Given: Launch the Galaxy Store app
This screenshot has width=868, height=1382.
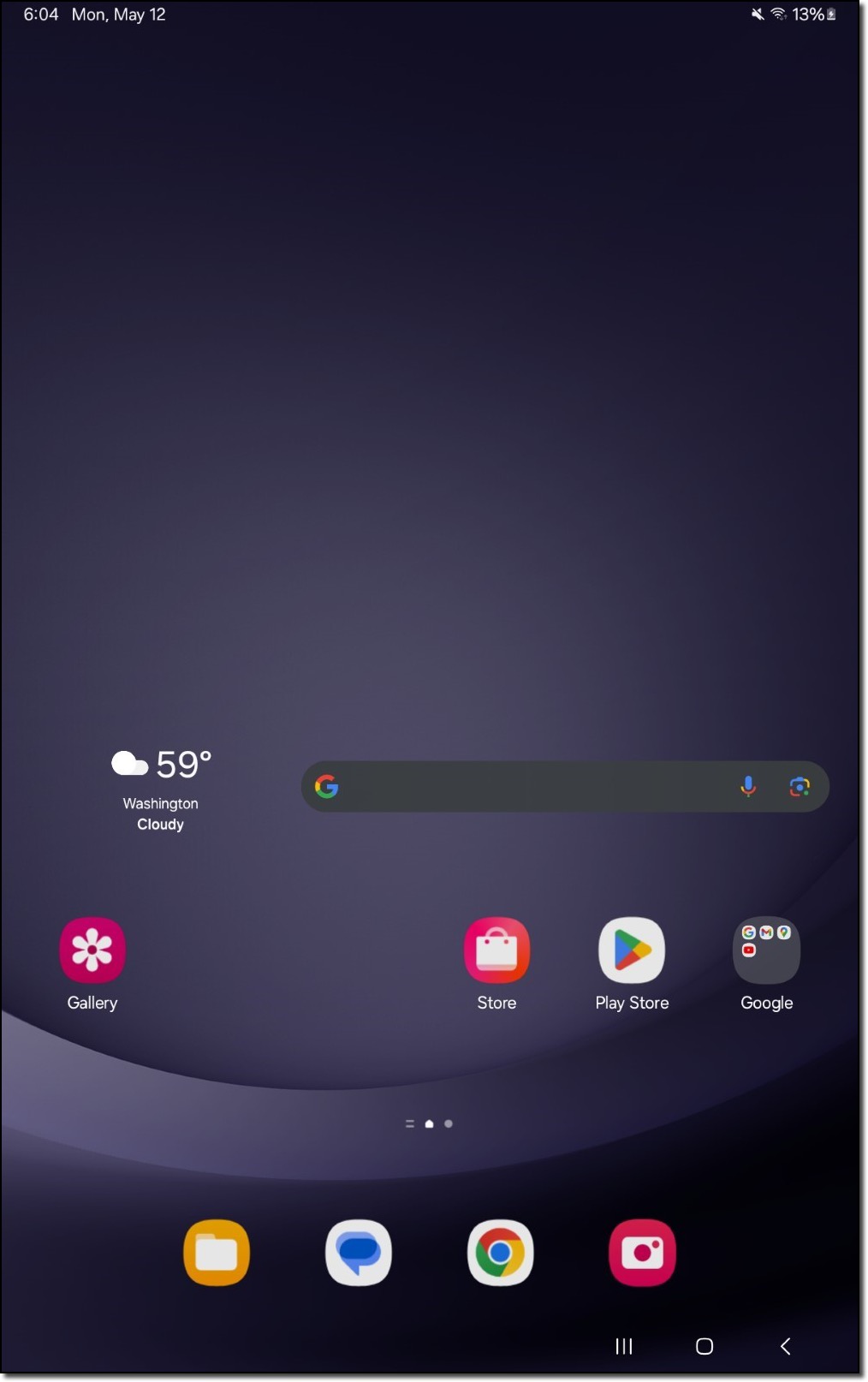Looking at the screenshot, I should (496, 950).
